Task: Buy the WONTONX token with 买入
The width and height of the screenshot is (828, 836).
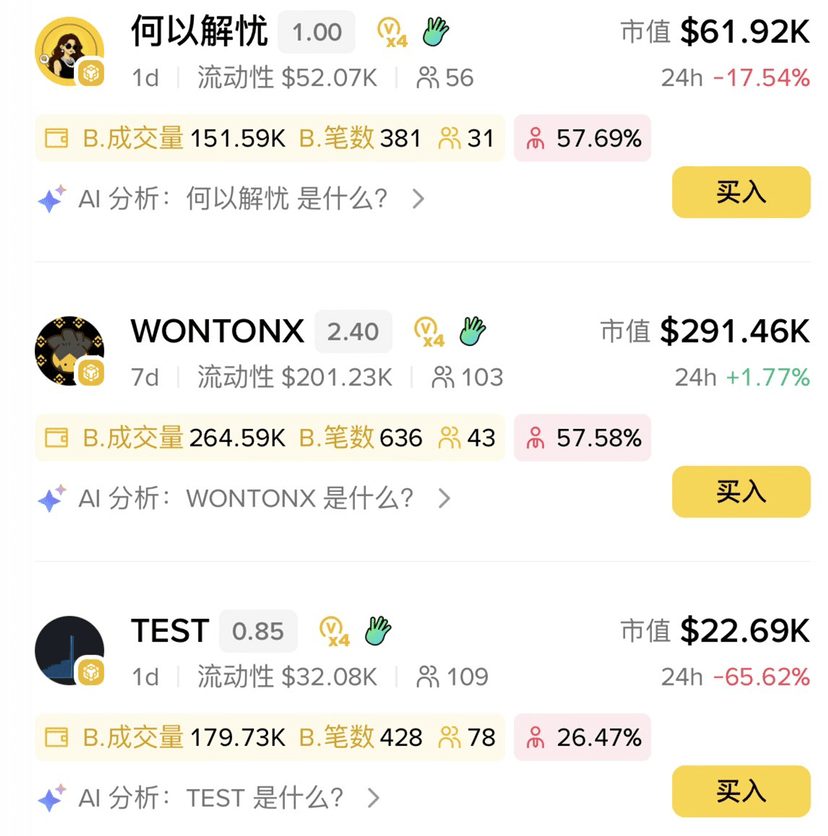Action: 740,491
